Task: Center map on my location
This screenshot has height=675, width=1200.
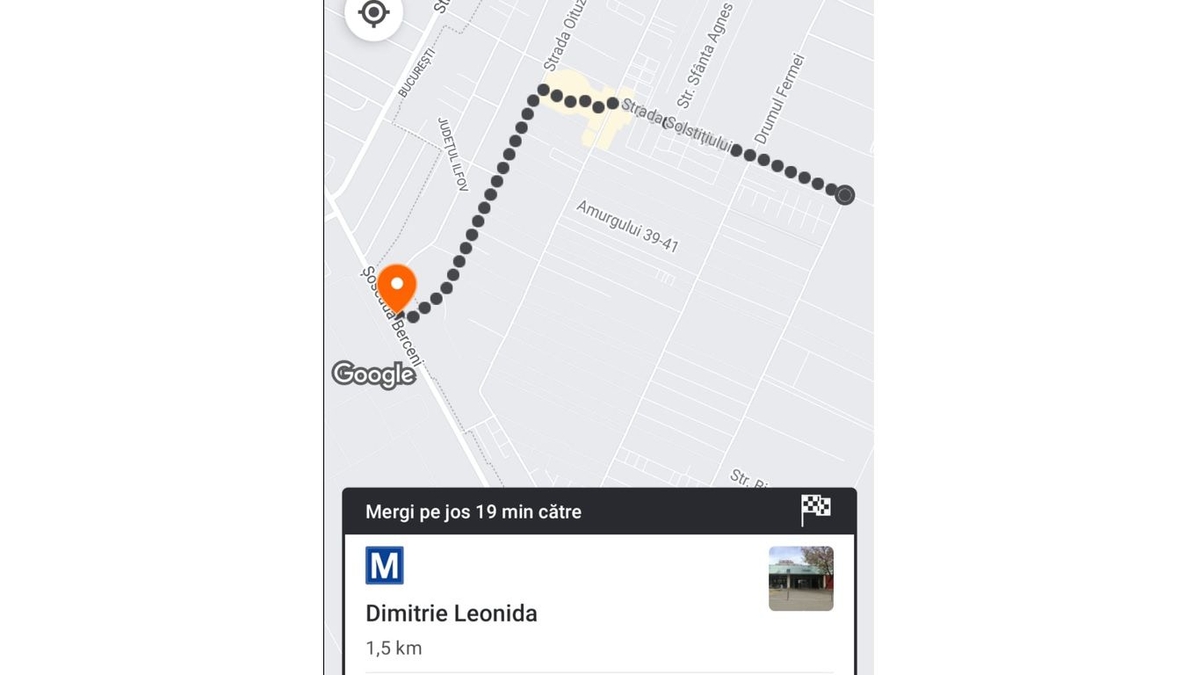Action: pos(373,14)
